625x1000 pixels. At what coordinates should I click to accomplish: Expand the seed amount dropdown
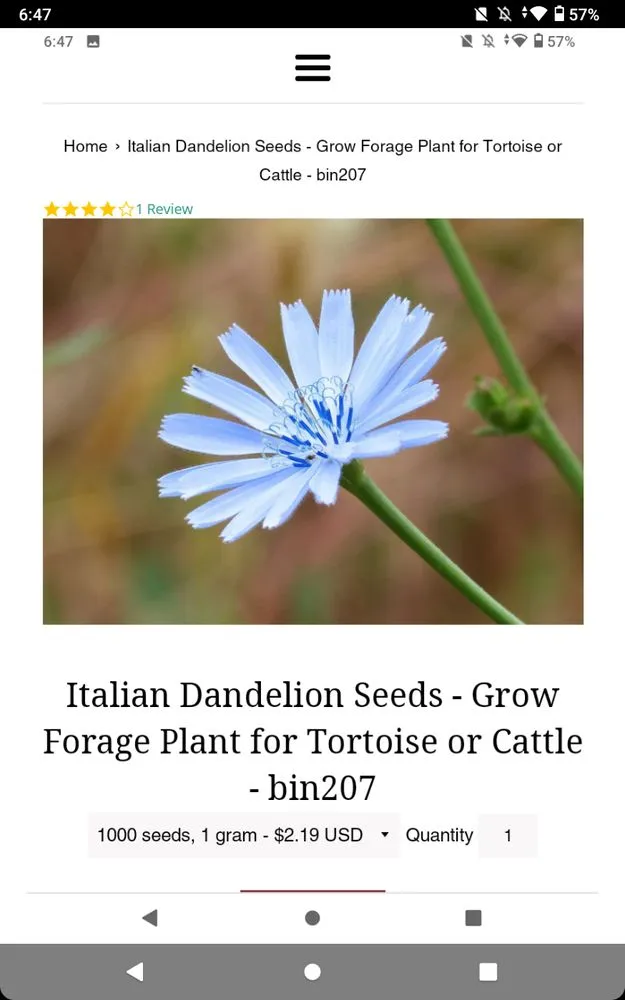click(x=243, y=835)
